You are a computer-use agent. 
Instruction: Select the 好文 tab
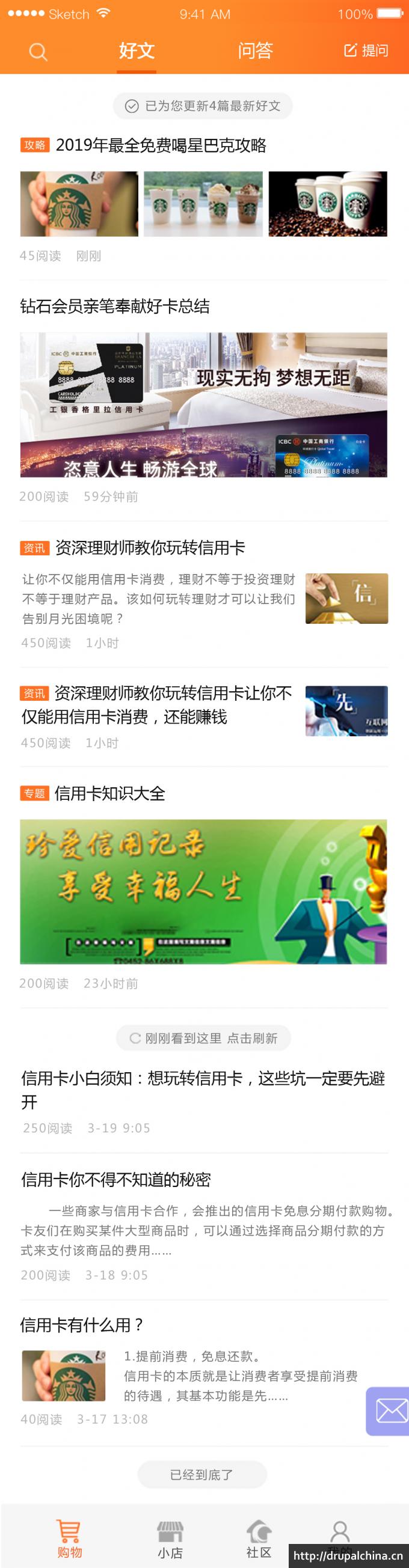tap(137, 50)
